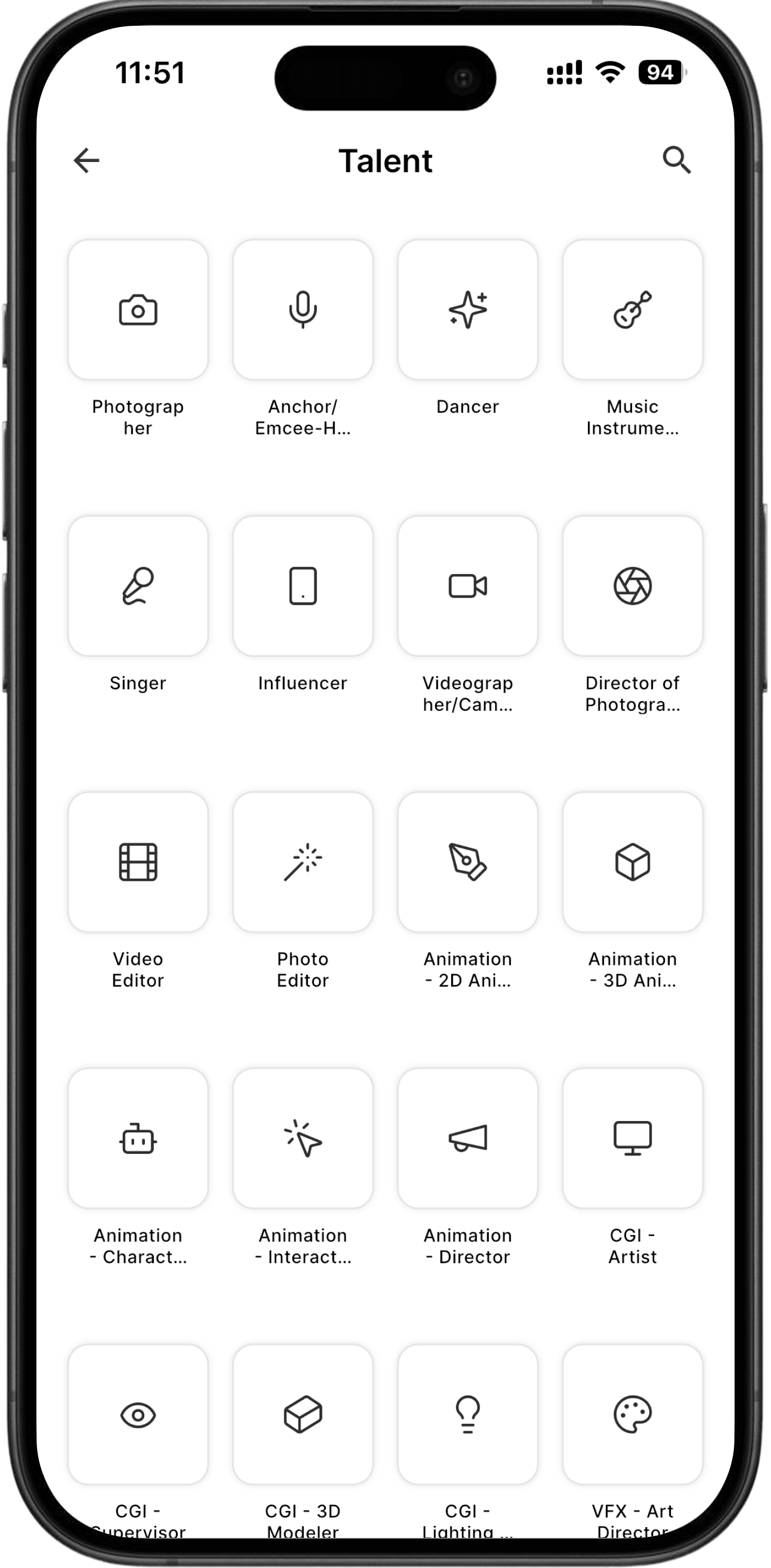Tap the Music Instrument guitar tile

[633, 310]
